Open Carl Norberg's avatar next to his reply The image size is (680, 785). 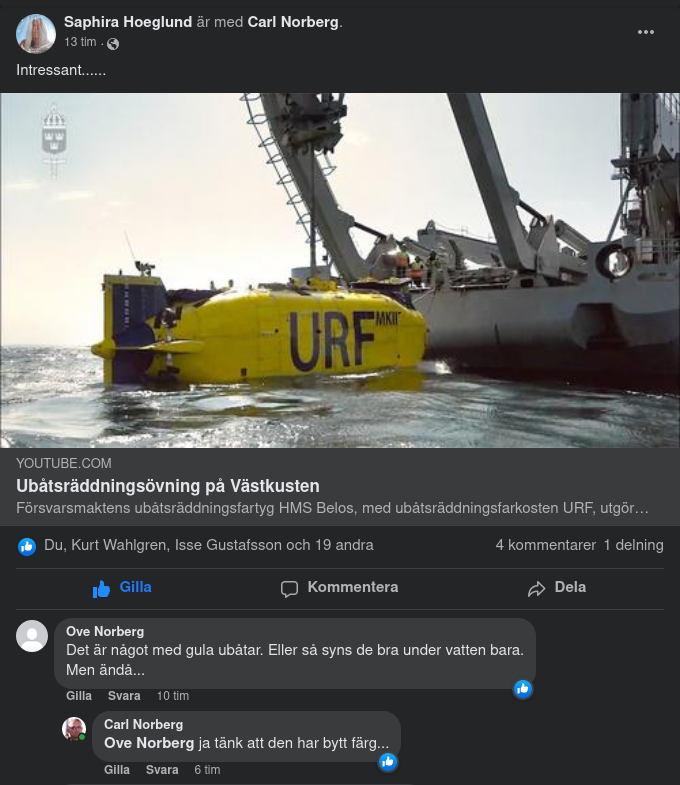[74, 729]
